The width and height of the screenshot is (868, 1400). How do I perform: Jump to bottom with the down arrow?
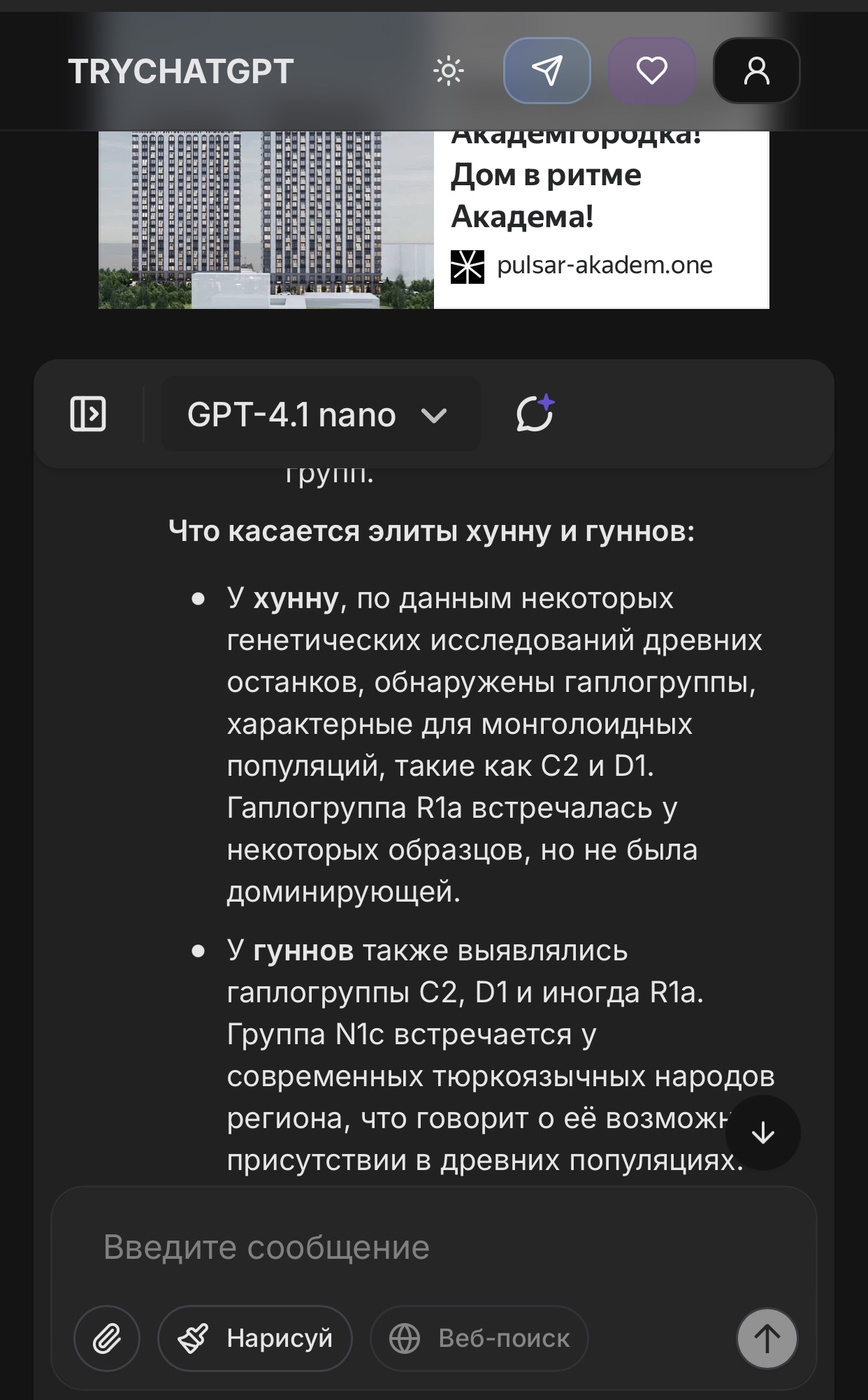763,1133
